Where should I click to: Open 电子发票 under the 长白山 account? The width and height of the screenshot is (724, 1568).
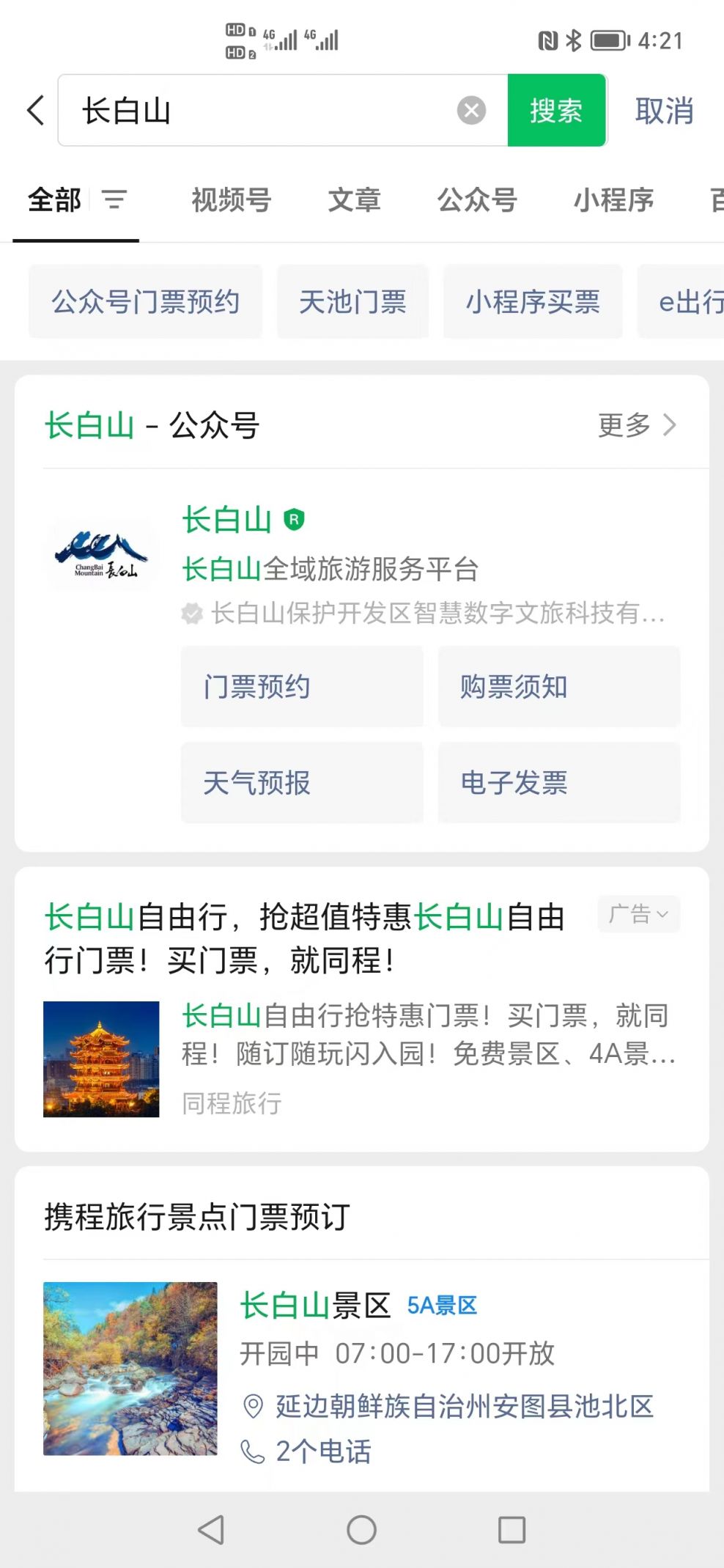559,782
